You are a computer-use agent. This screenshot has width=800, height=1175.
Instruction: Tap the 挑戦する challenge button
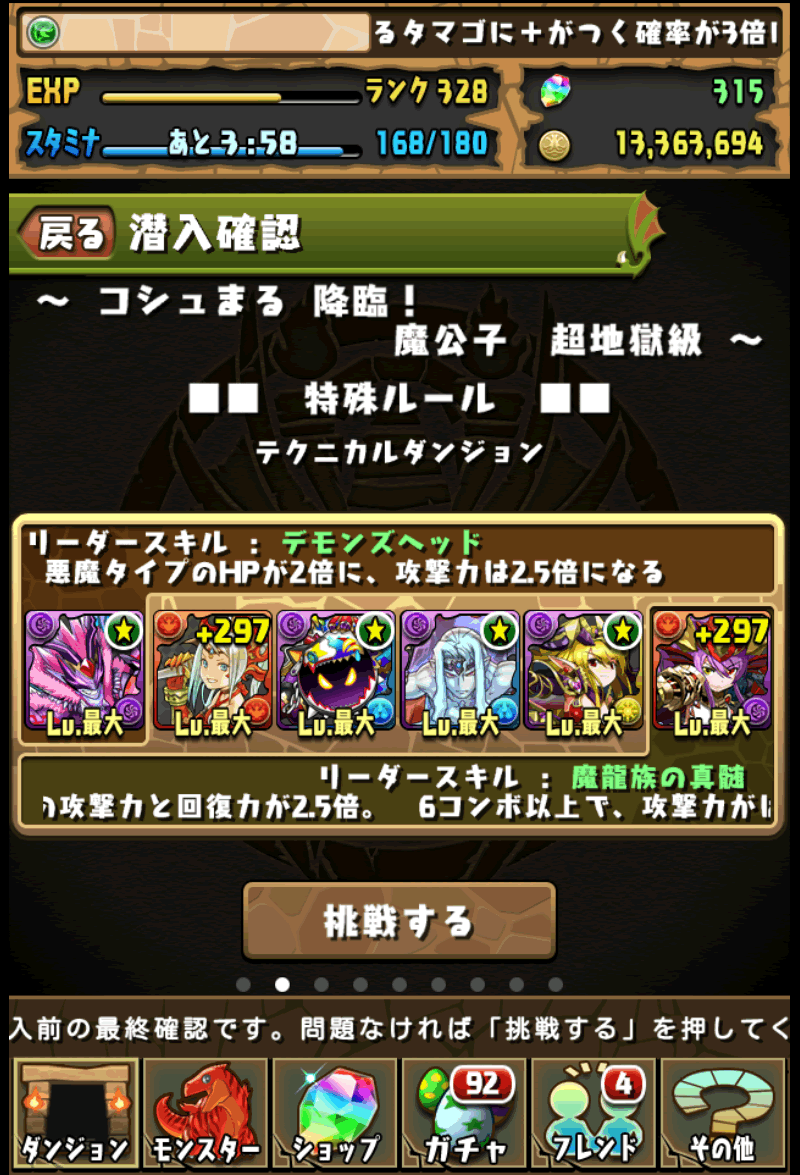(399, 921)
